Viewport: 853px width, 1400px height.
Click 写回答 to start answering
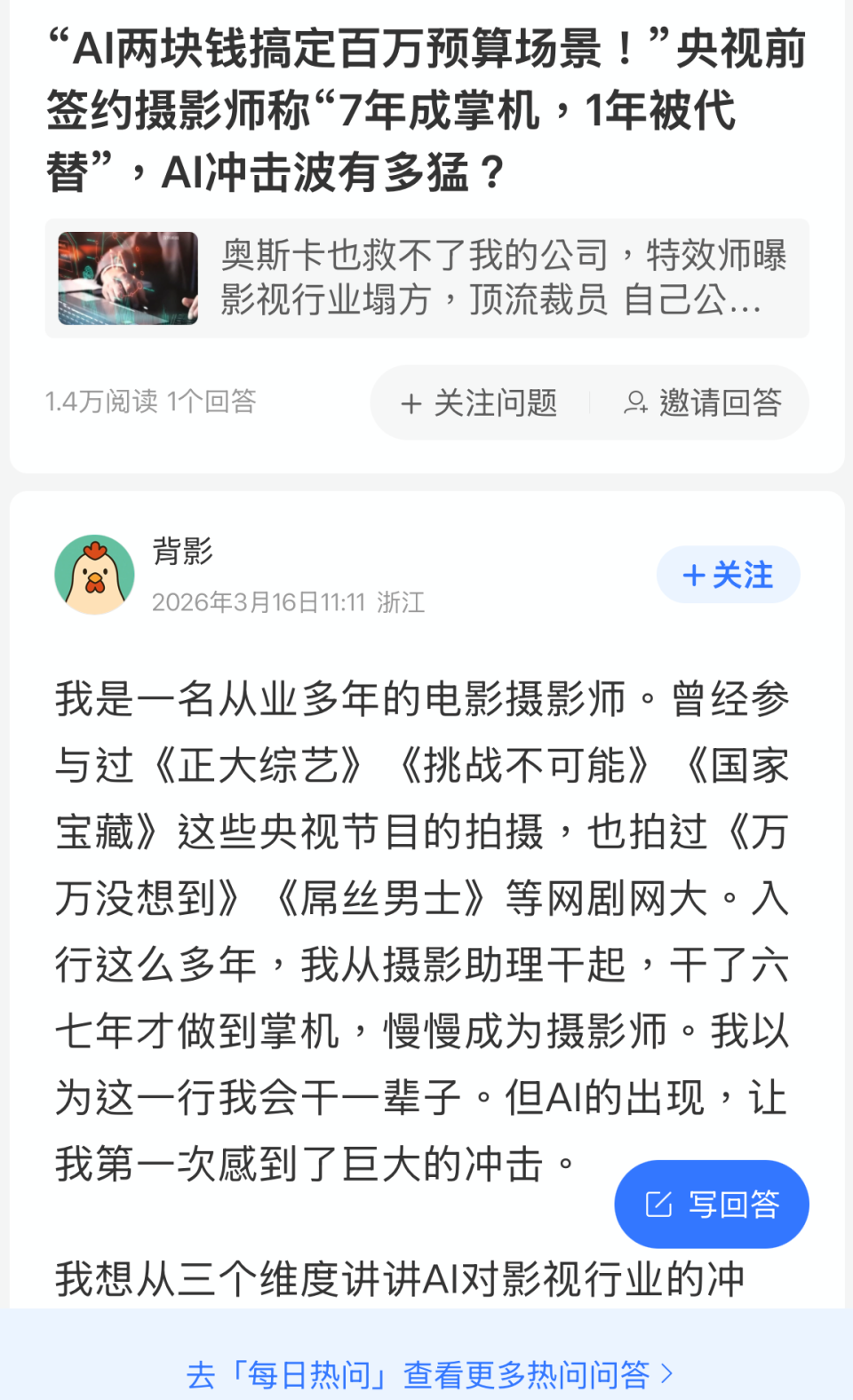point(711,1204)
